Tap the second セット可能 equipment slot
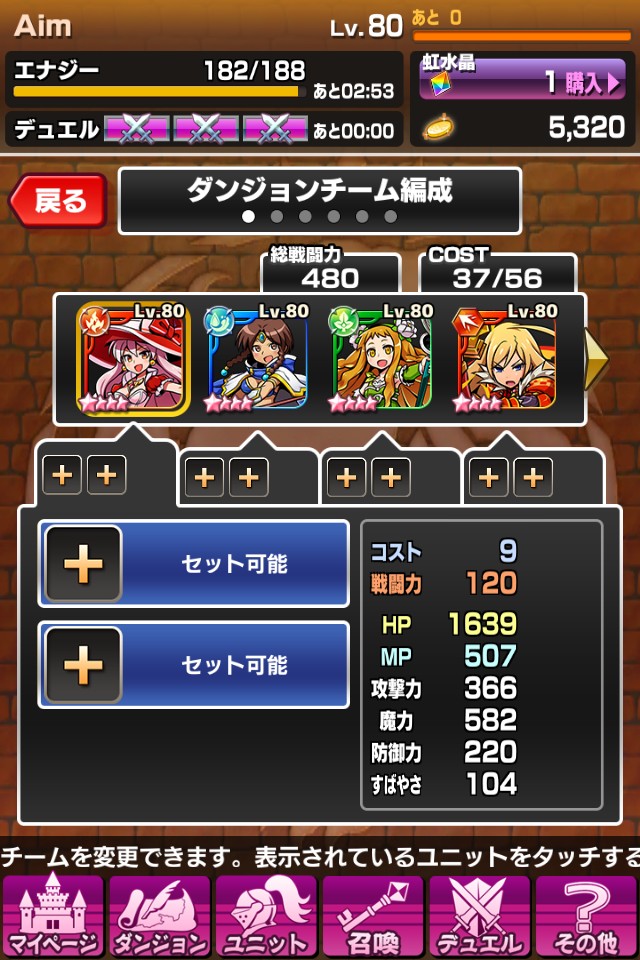This screenshot has width=640, height=960. (x=194, y=665)
